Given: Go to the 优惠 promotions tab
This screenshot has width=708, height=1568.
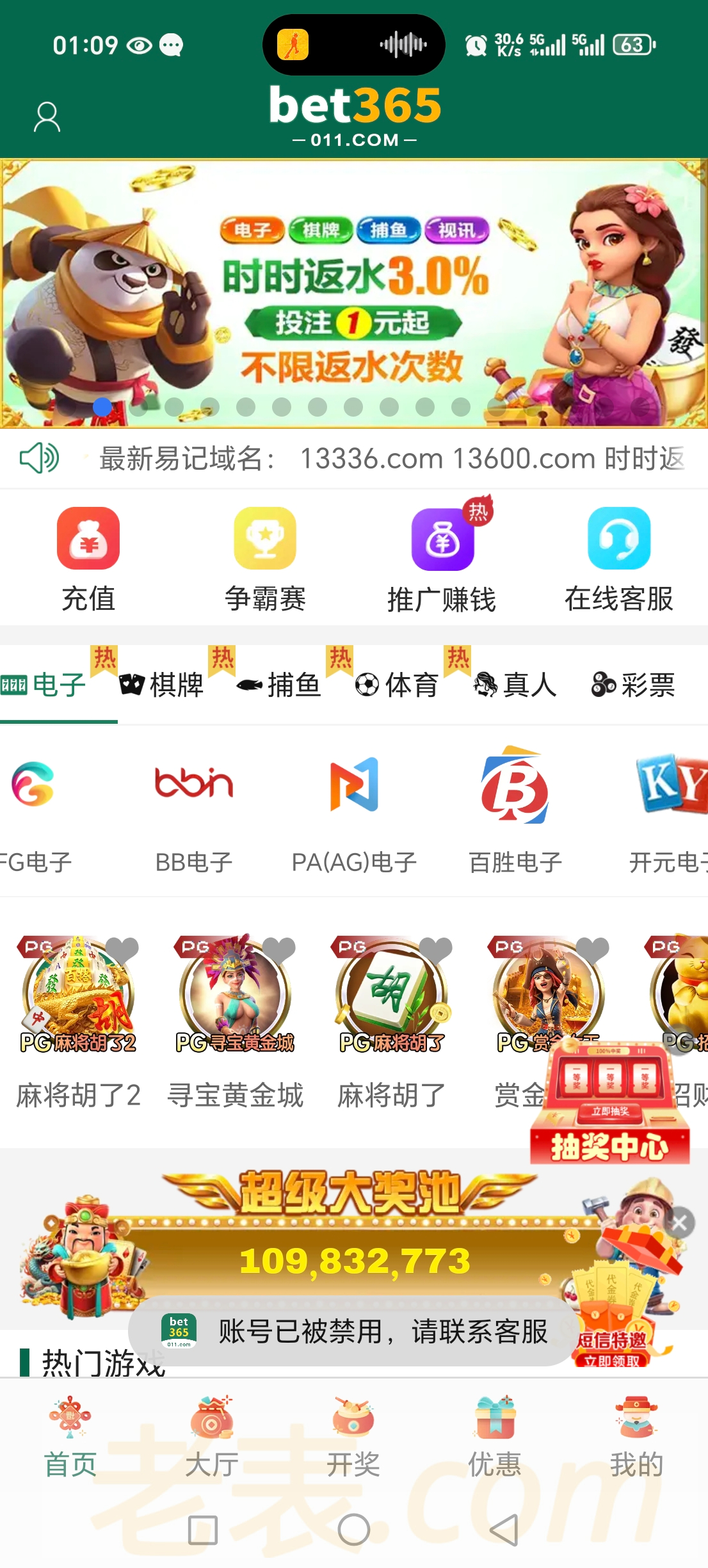Looking at the screenshot, I should [495, 1437].
